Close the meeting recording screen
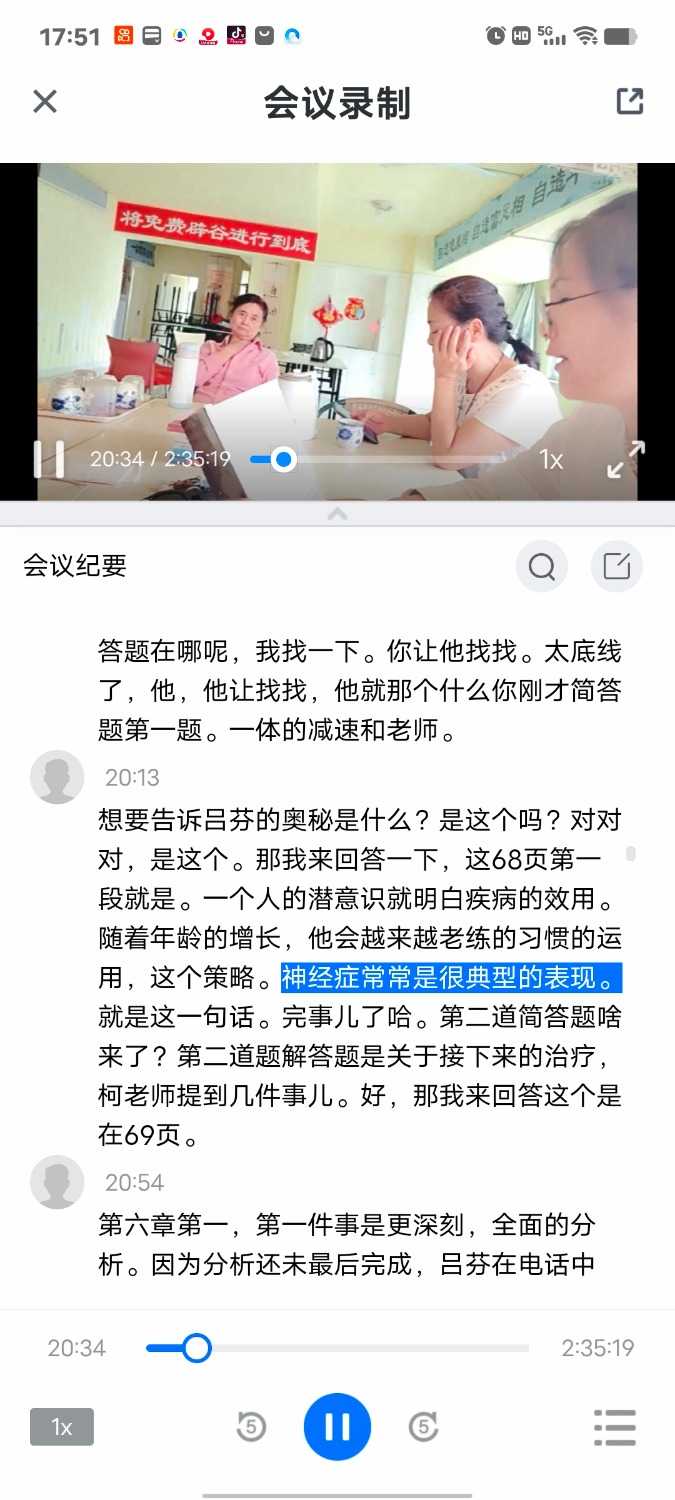This screenshot has height=1500, width=675. 45,101
